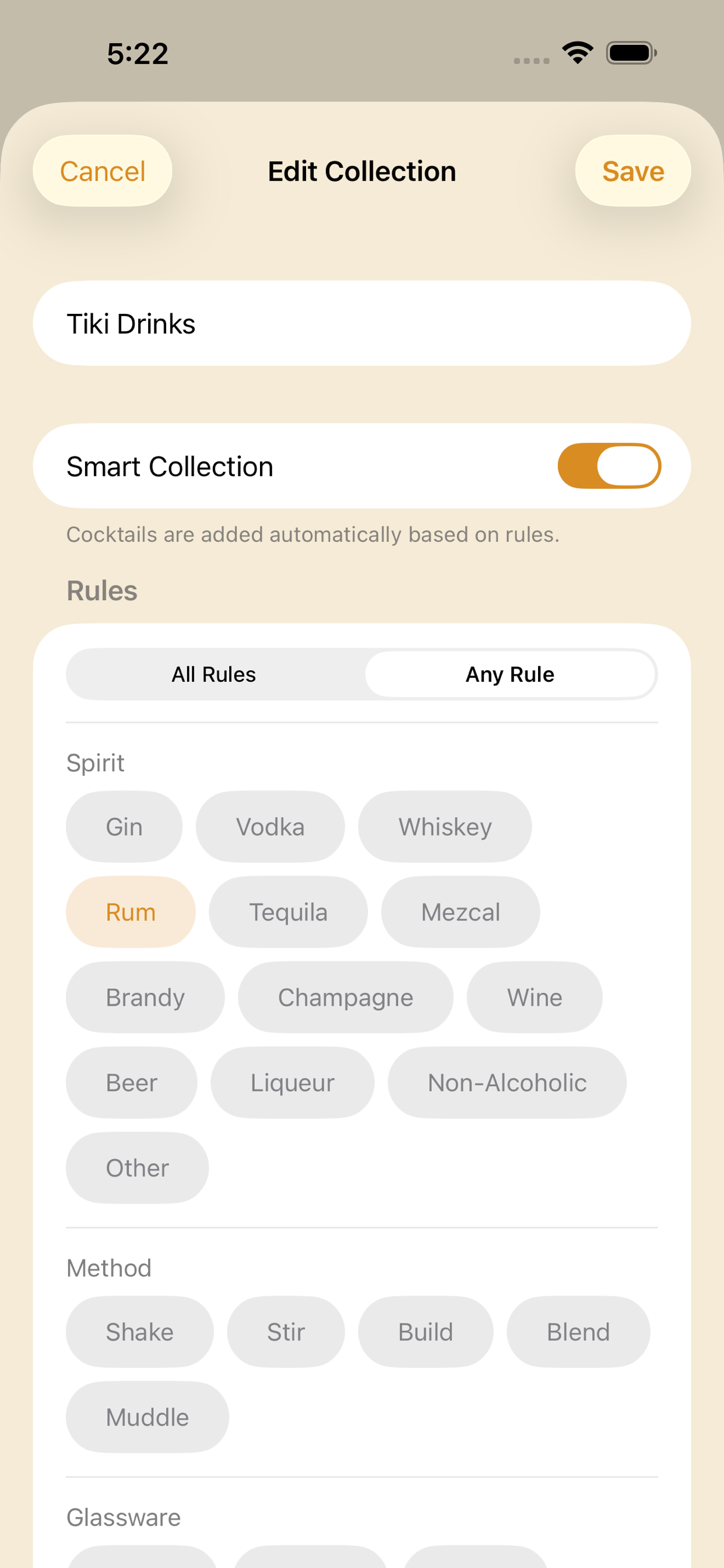
Task: Select the Gin spirit chip
Action: tap(124, 826)
